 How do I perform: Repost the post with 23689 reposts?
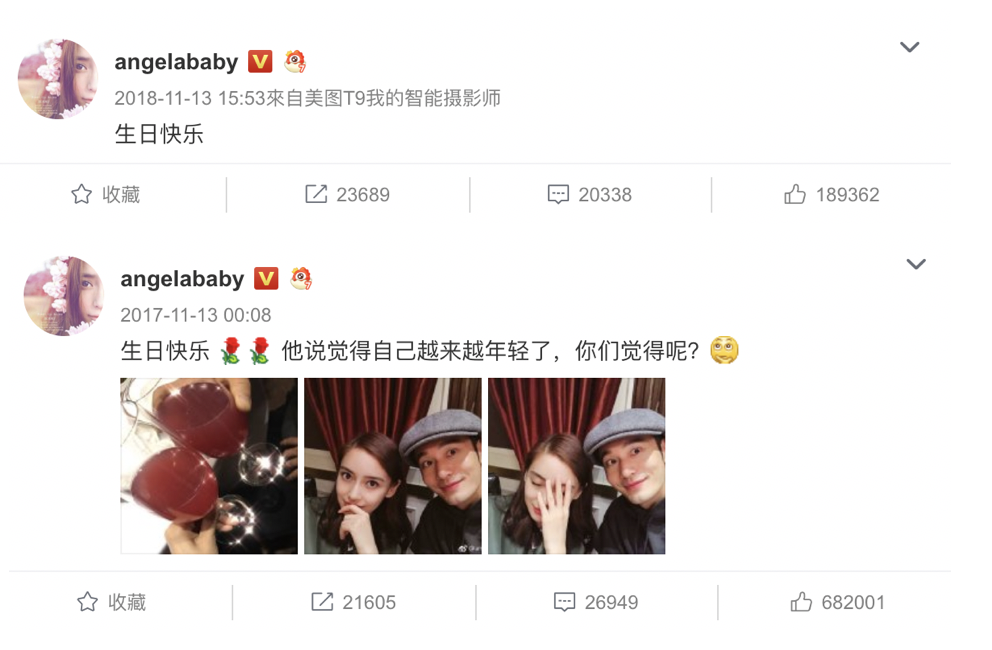[347, 195]
